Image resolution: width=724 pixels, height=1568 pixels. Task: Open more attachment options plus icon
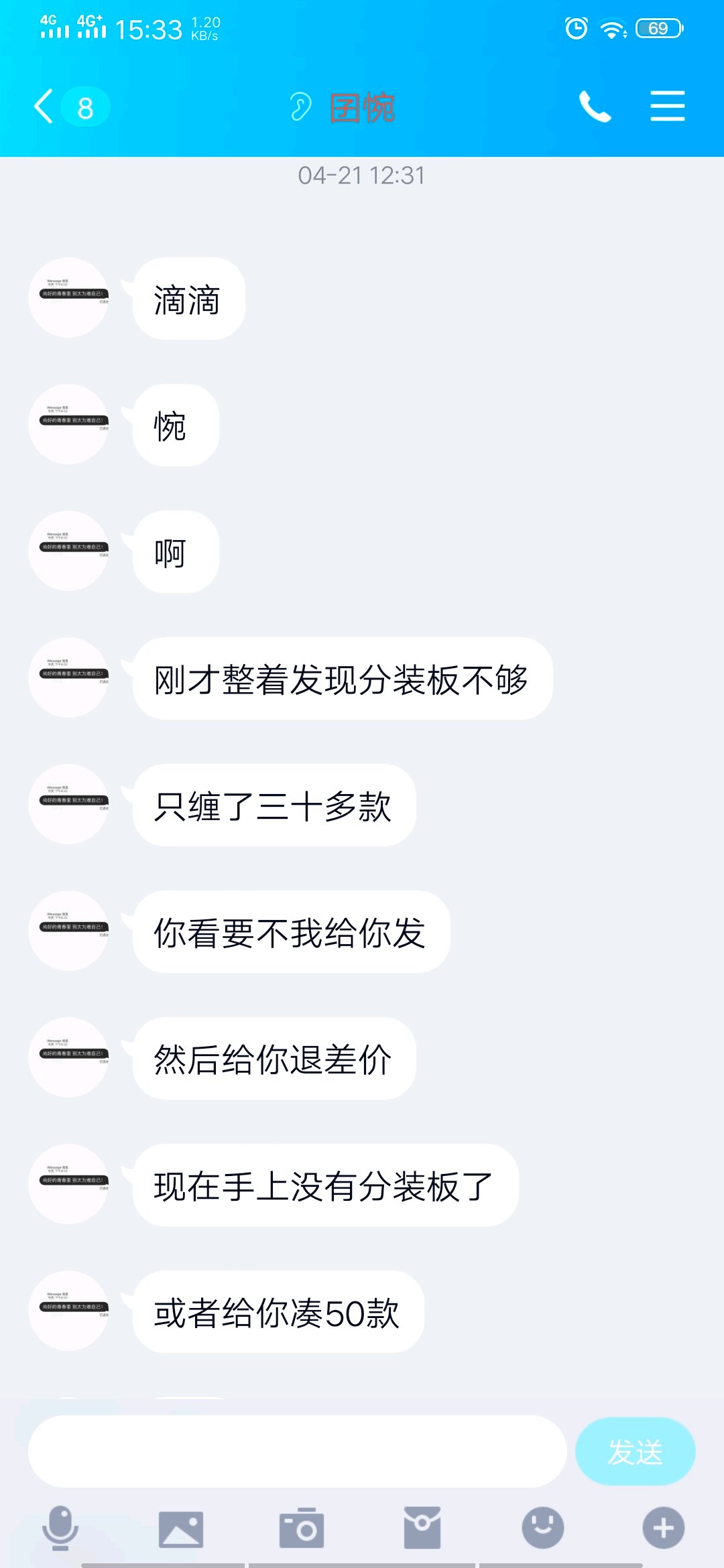point(664,1528)
